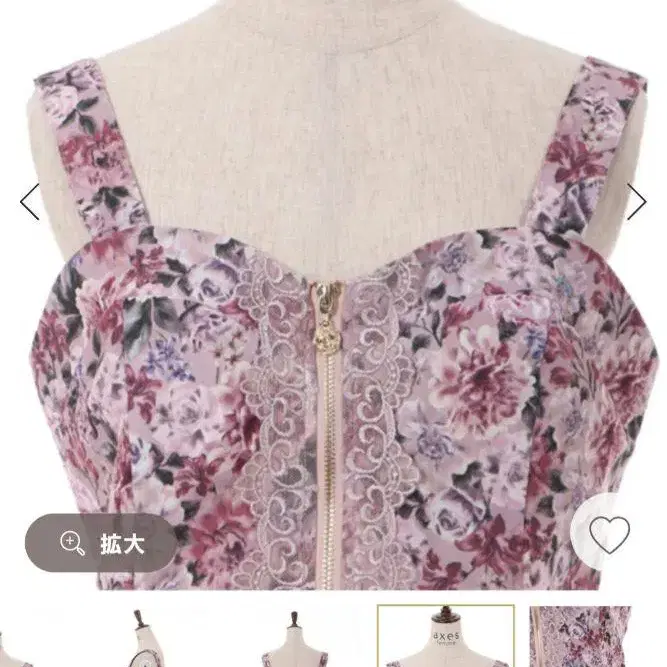Add this dress to favorites

(x=609, y=535)
